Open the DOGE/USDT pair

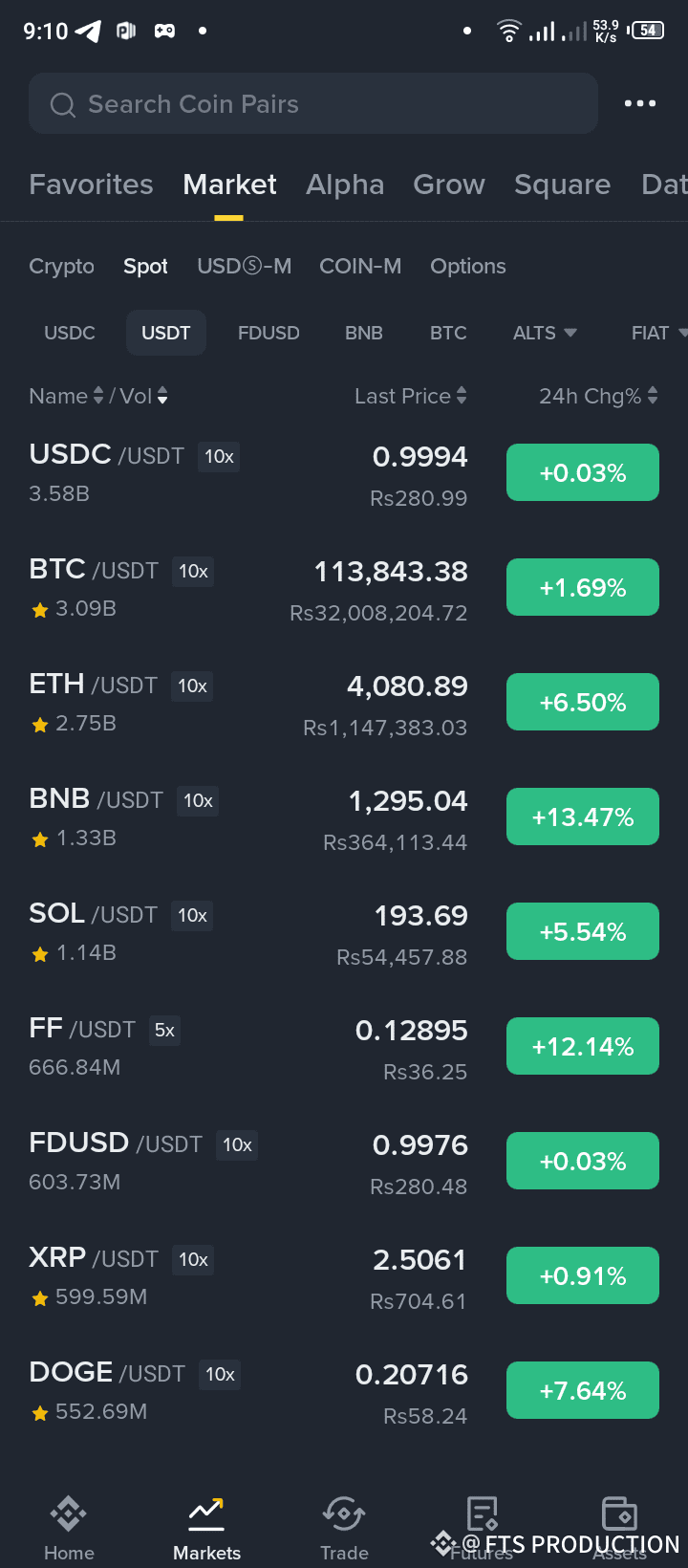pos(248,1390)
